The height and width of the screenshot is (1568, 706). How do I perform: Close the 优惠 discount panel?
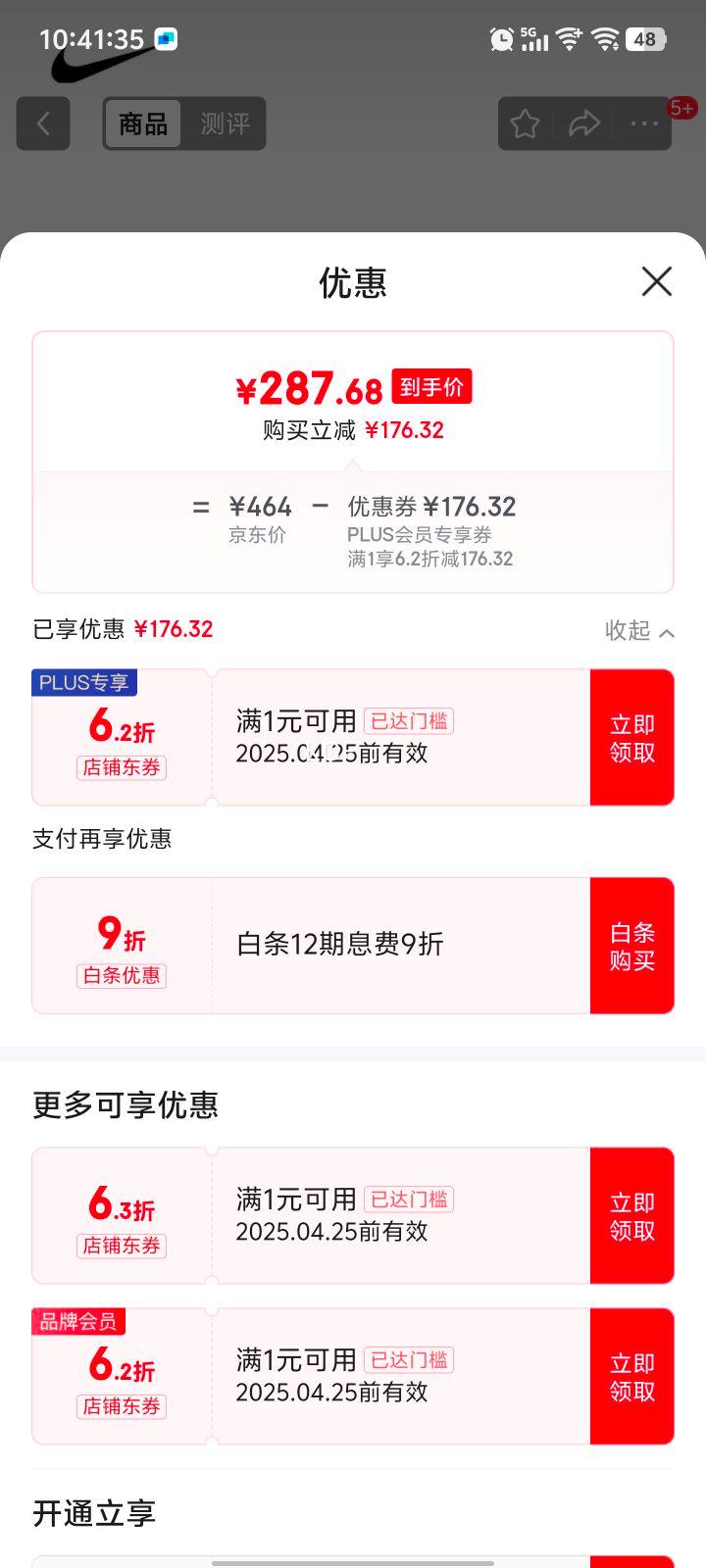656,281
